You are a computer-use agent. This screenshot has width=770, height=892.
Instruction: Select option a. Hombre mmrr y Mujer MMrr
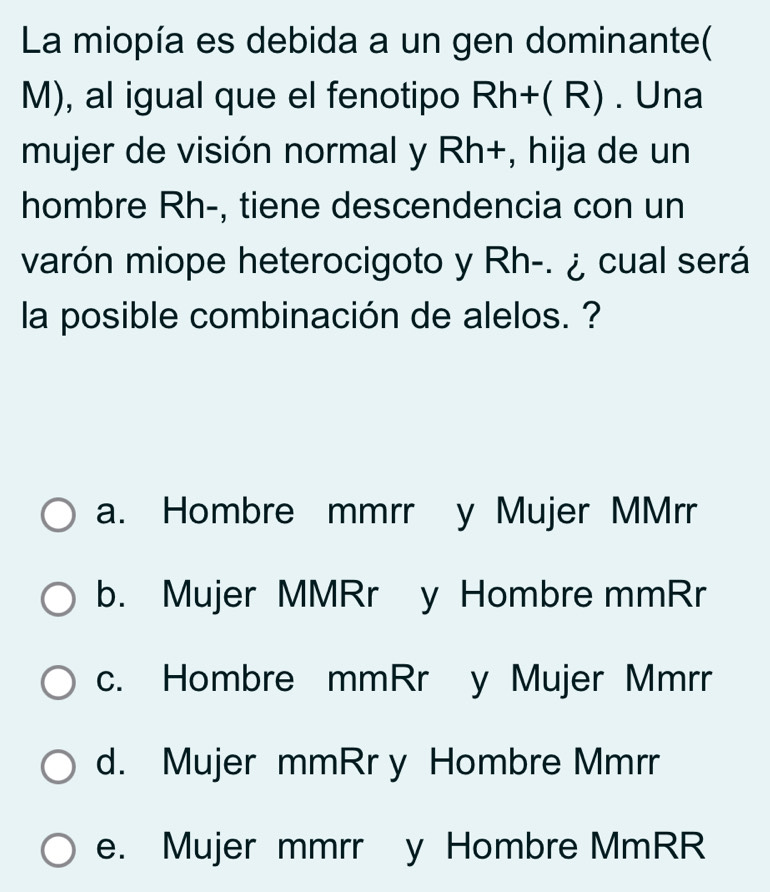pos(58,518)
